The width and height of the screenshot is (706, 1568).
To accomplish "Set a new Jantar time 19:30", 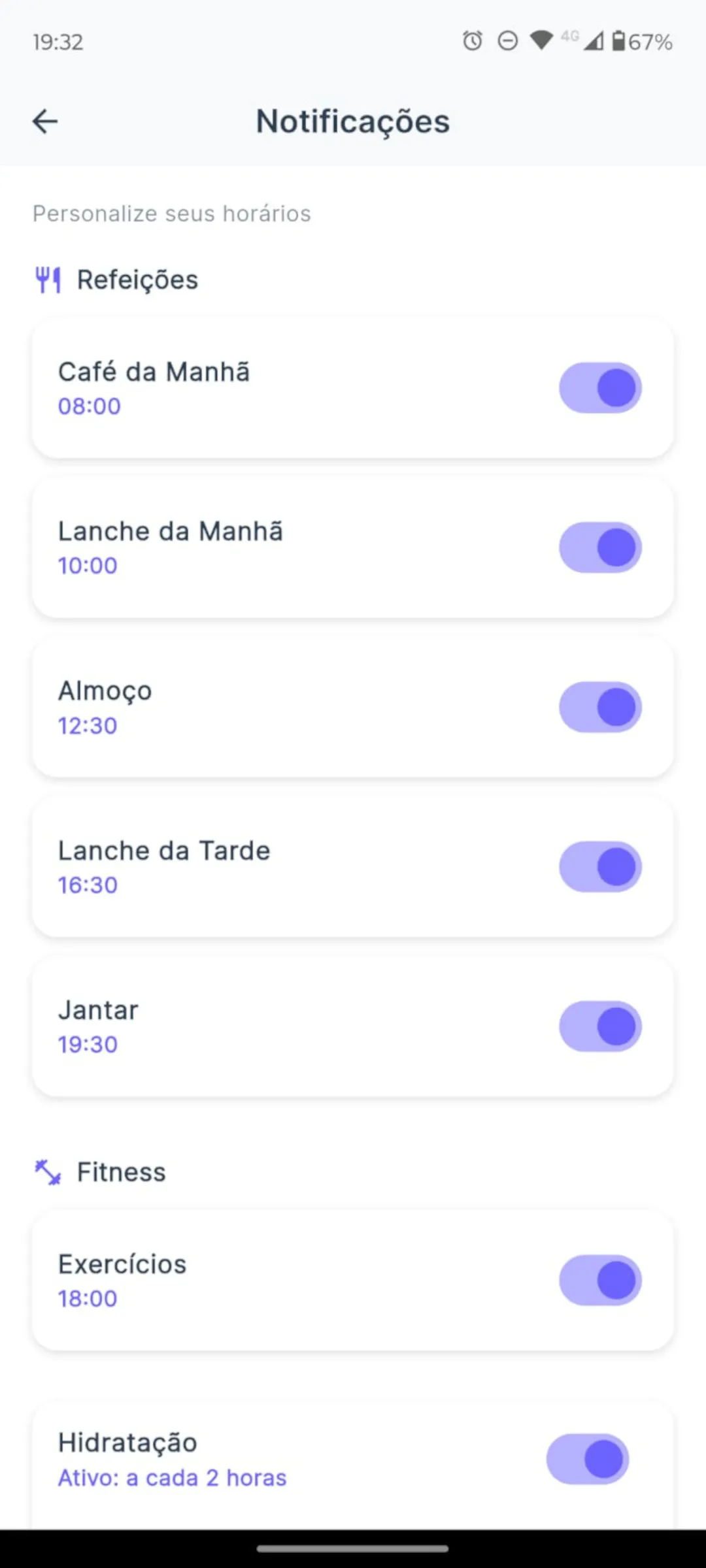I will 88,1045.
